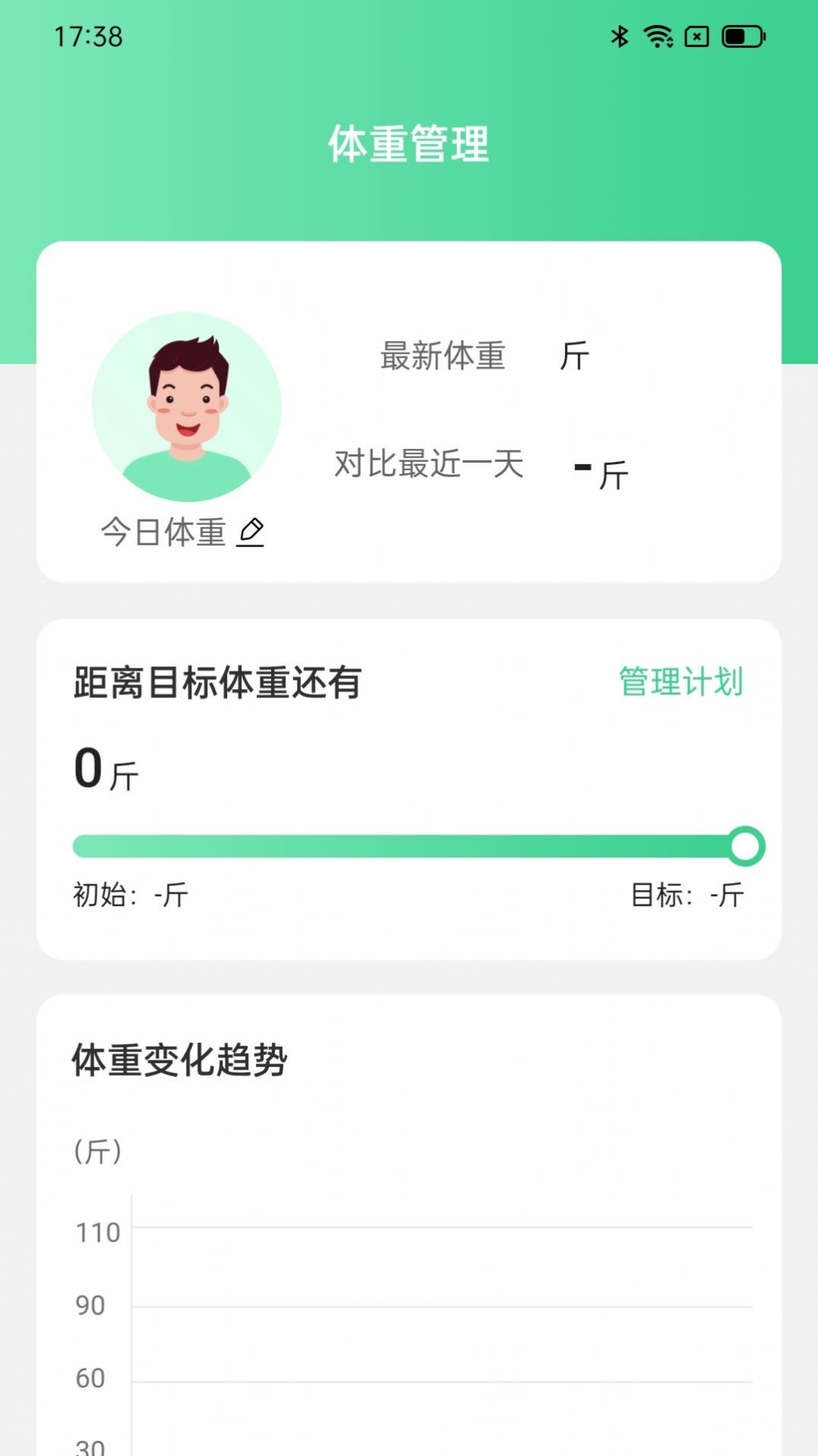The width and height of the screenshot is (818, 1456).
Task: Tap the 110 mark on the chart axis
Action: [x=99, y=1233]
